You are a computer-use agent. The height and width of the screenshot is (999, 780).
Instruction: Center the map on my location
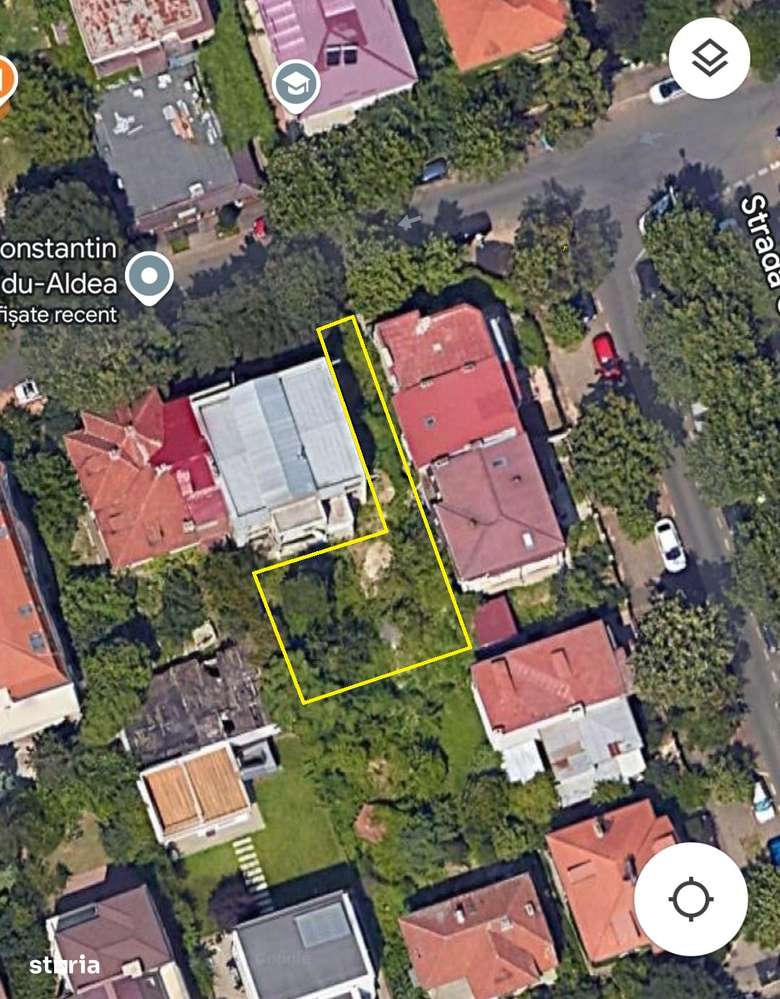[x=691, y=898]
